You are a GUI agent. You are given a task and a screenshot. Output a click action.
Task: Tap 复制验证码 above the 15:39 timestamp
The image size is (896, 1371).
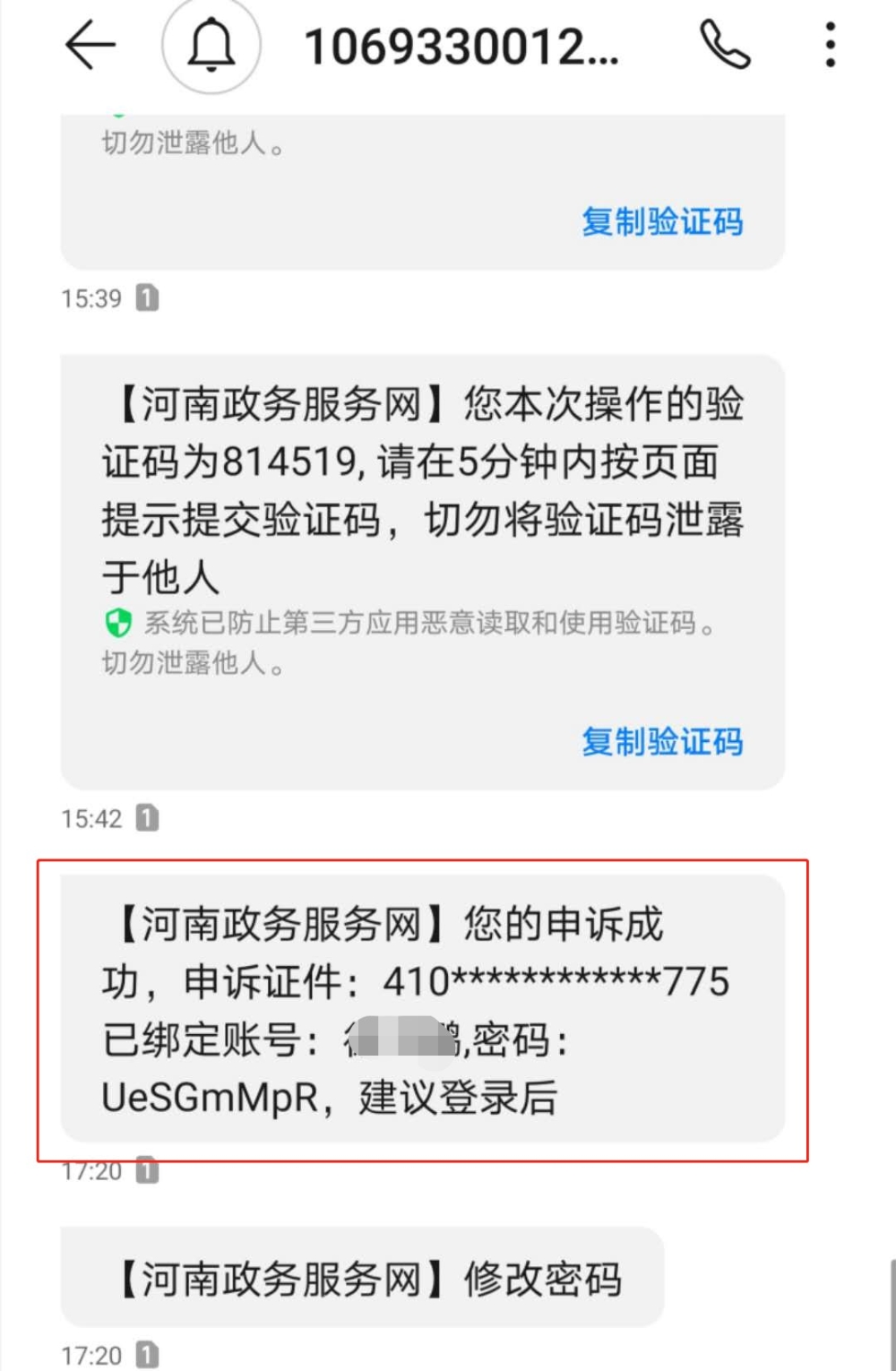click(662, 221)
